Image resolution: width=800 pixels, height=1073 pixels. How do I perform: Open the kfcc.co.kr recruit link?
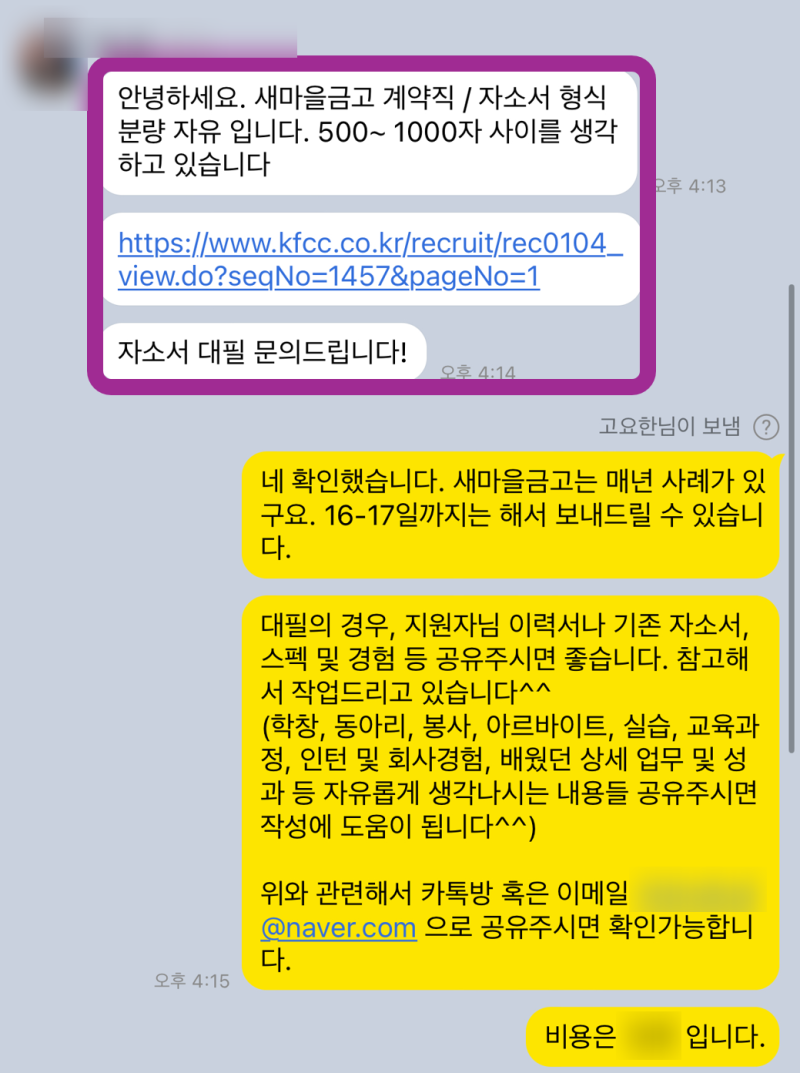pyautogui.click(x=370, y=259)
